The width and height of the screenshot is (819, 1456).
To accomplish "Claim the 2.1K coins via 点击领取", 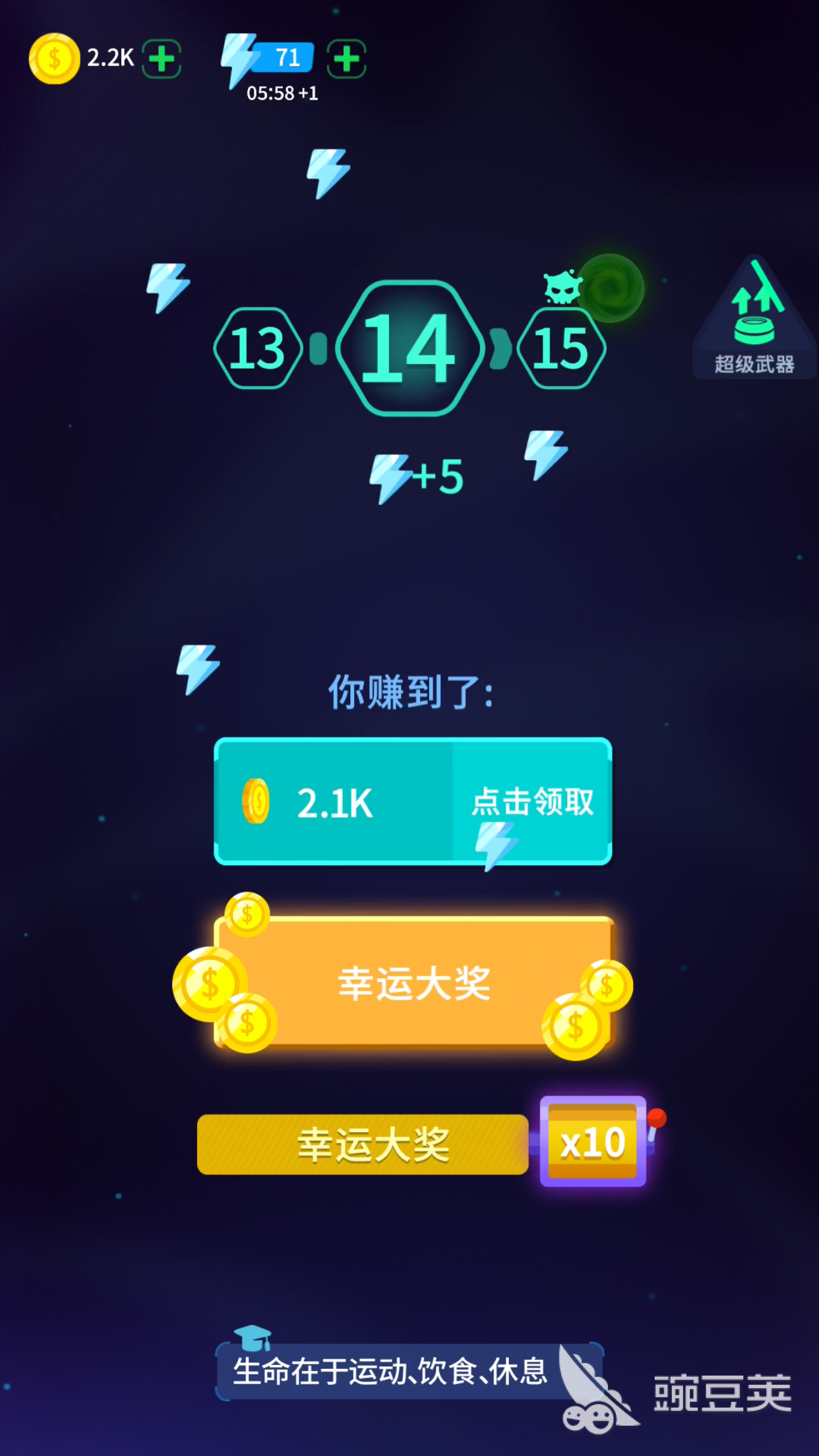I will [x=531, y=801].
